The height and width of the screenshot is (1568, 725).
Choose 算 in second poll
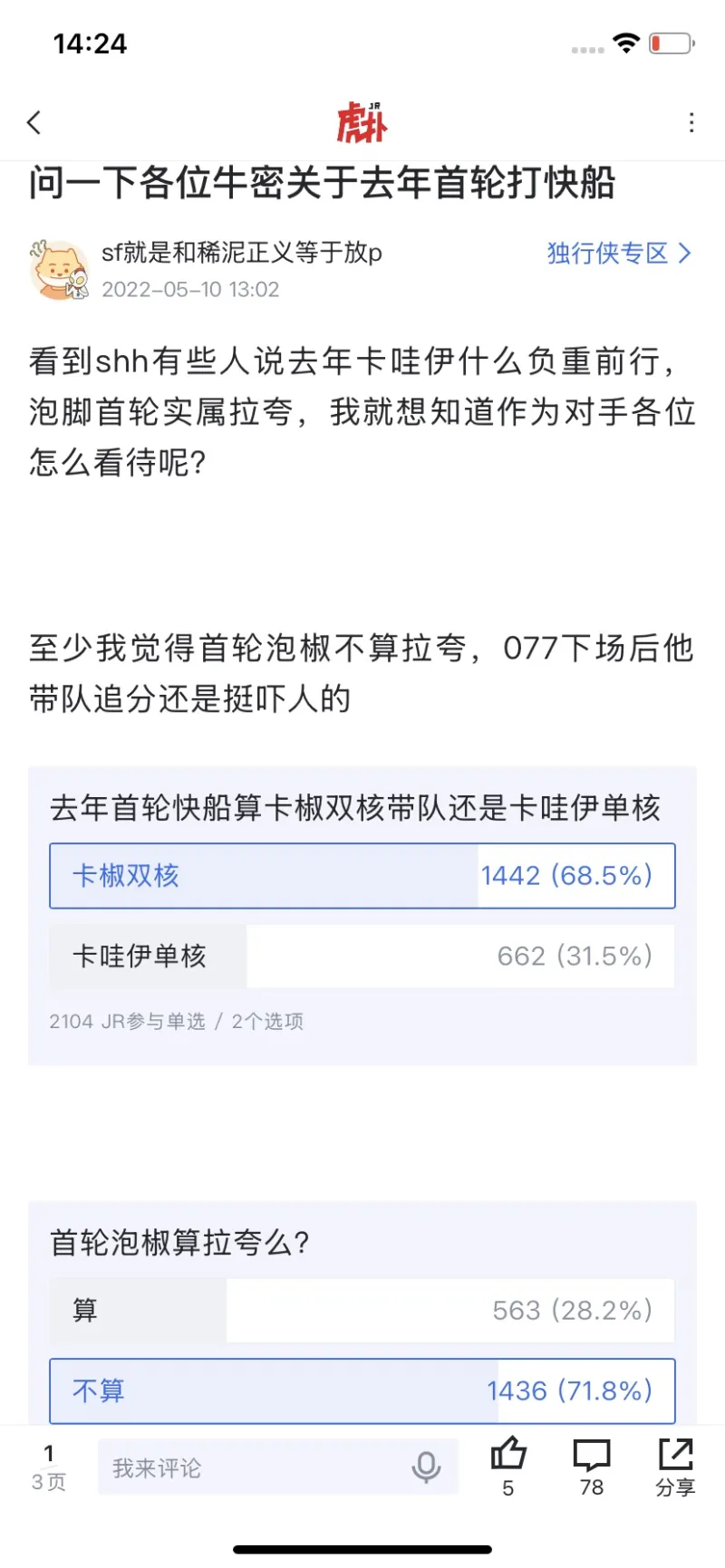click(362, 1310)
